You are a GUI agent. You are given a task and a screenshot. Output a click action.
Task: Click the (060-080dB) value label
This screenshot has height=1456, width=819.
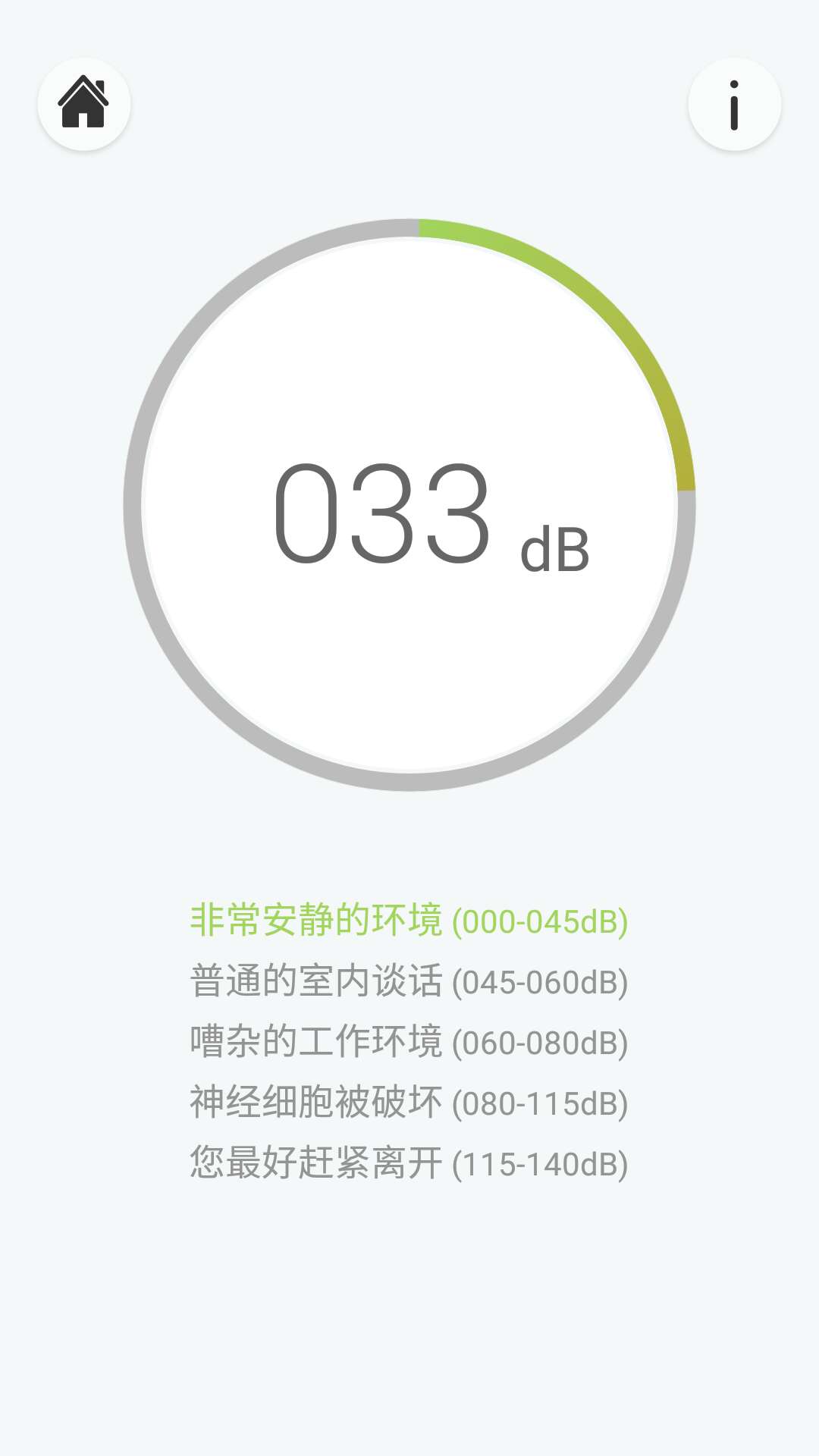click(540, 1043)
